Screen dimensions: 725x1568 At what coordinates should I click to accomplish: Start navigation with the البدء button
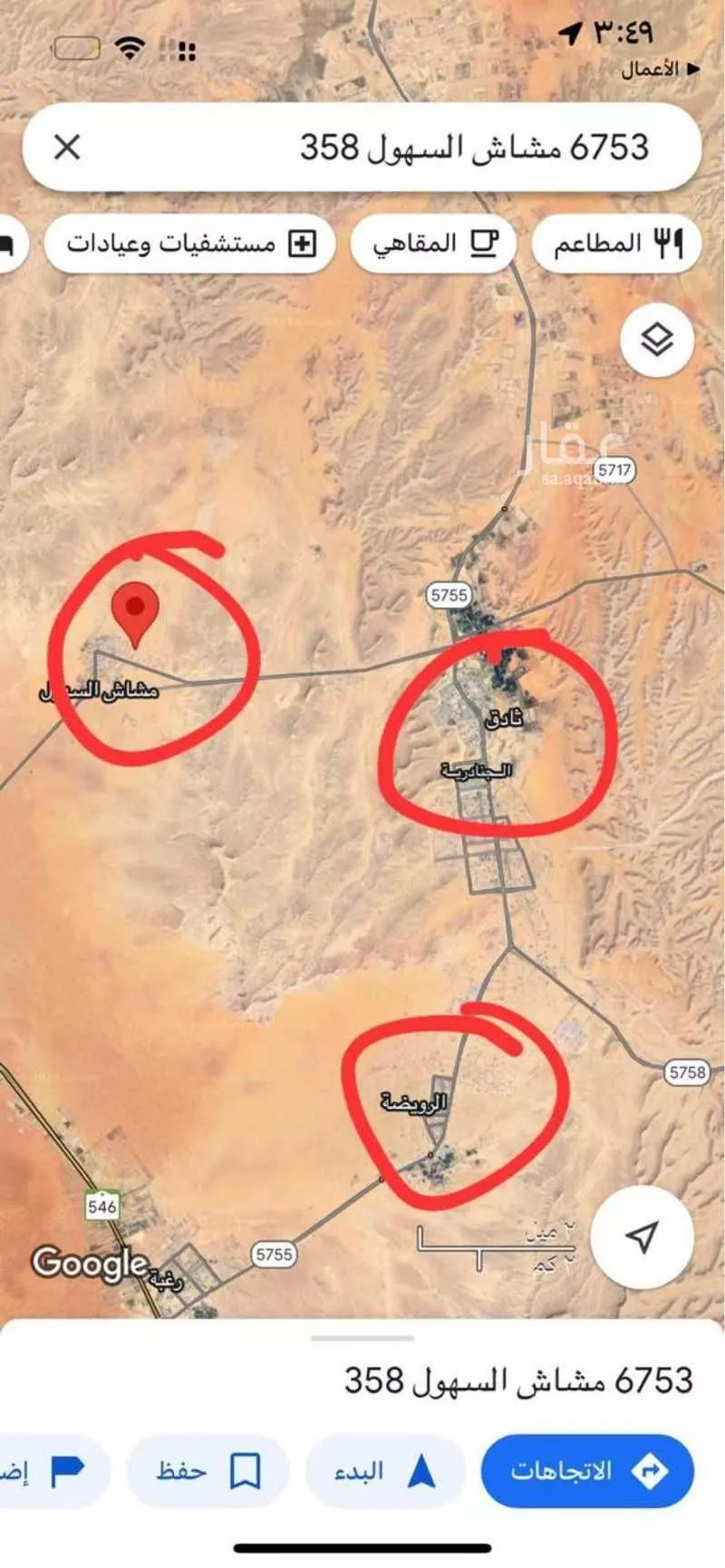(x=384, y=1471)
